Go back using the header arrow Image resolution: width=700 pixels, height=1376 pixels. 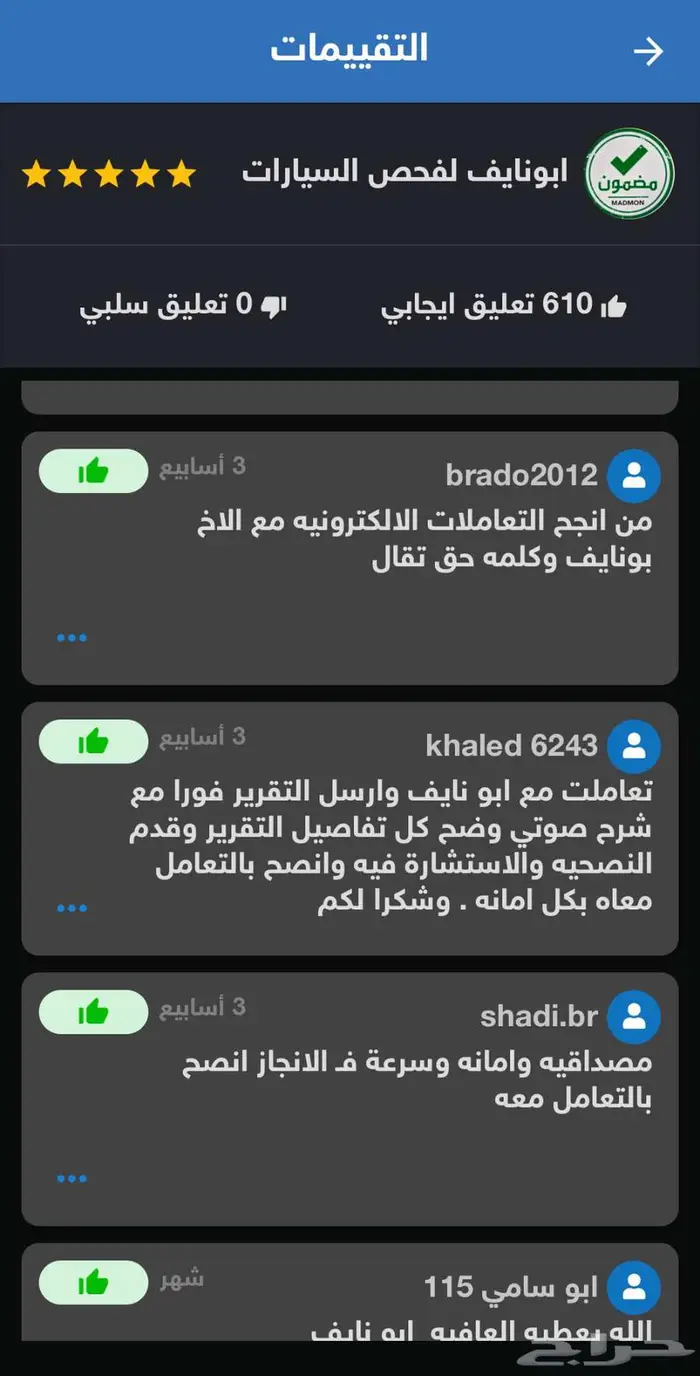point(649,52)
